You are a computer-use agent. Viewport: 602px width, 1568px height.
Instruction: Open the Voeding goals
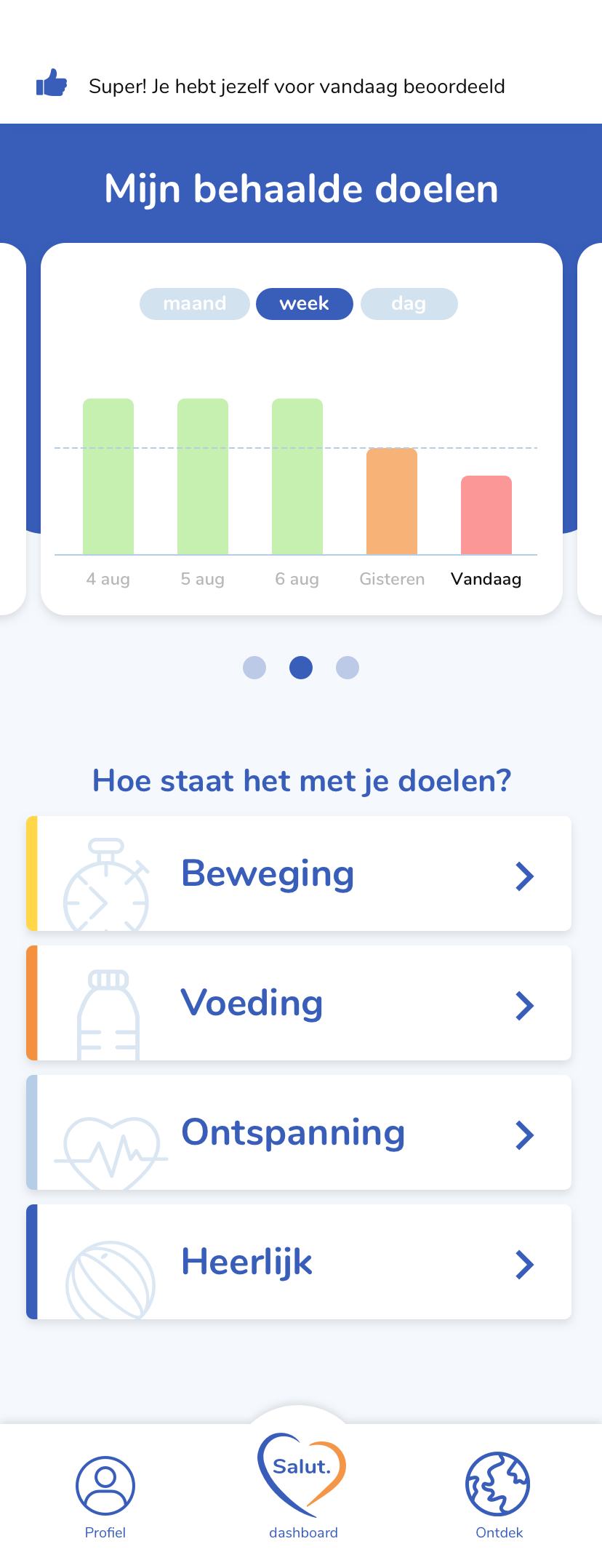click(x=299, y=1003)
